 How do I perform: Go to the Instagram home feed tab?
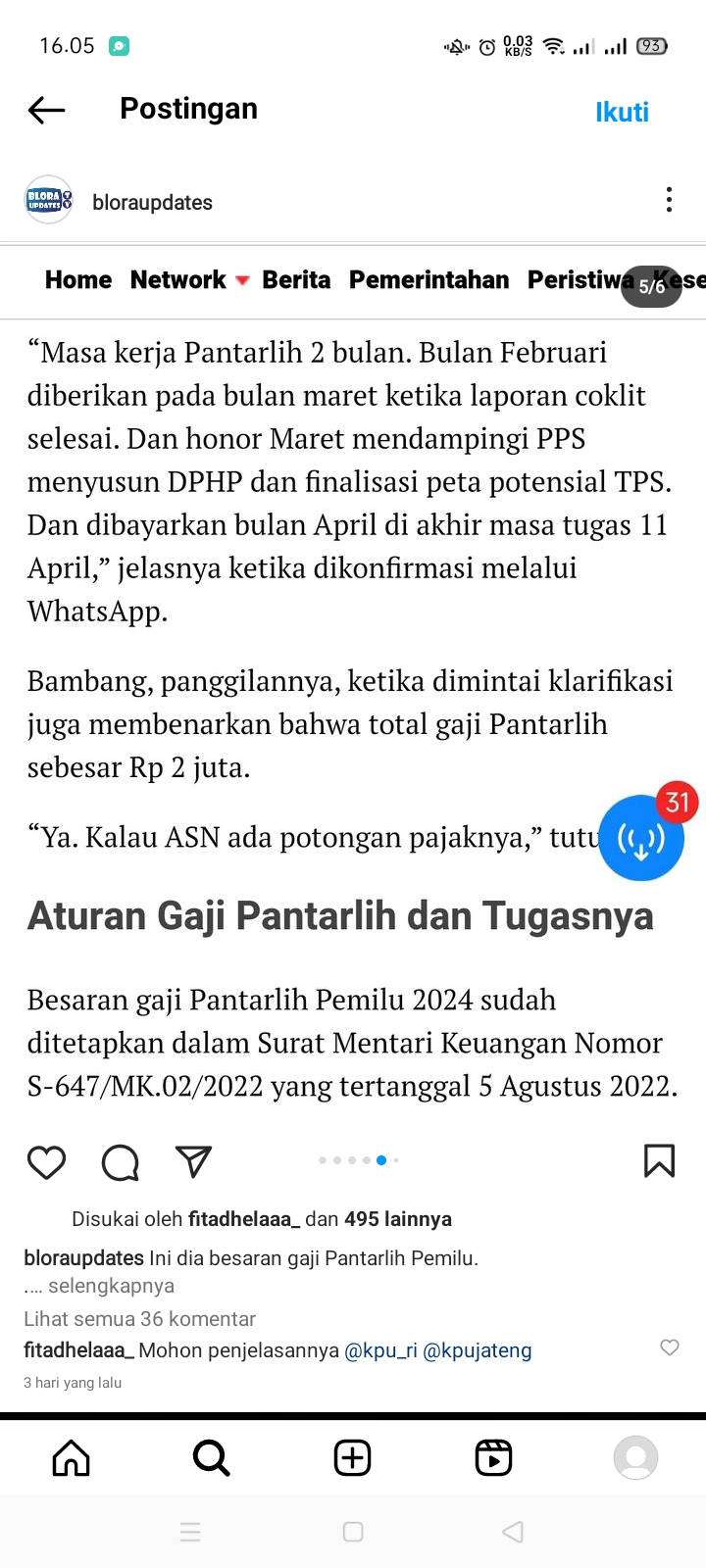pos(71,1457)
